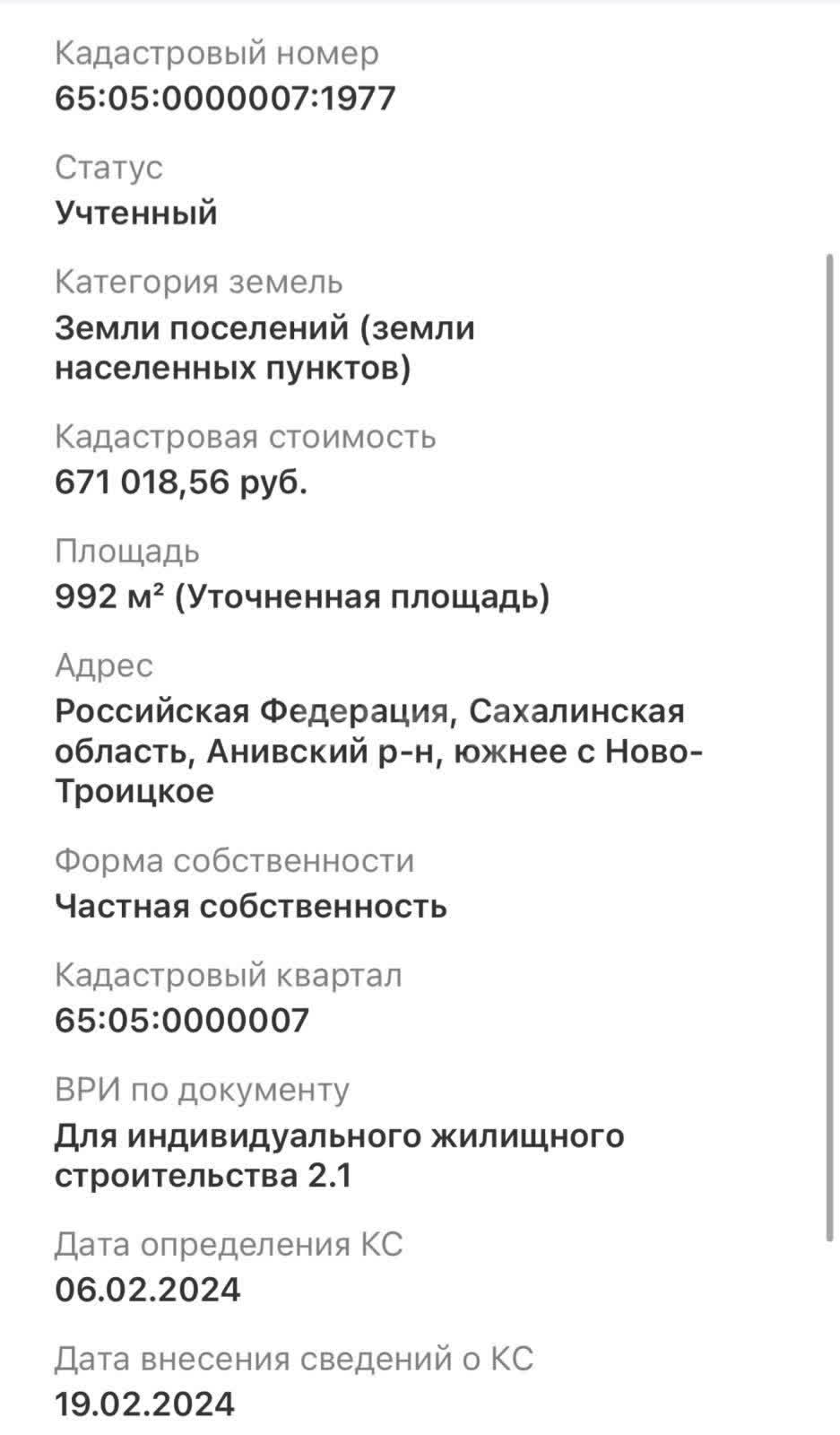Click the «Кадастровая стоимость» label

click(x=244, y=439)
